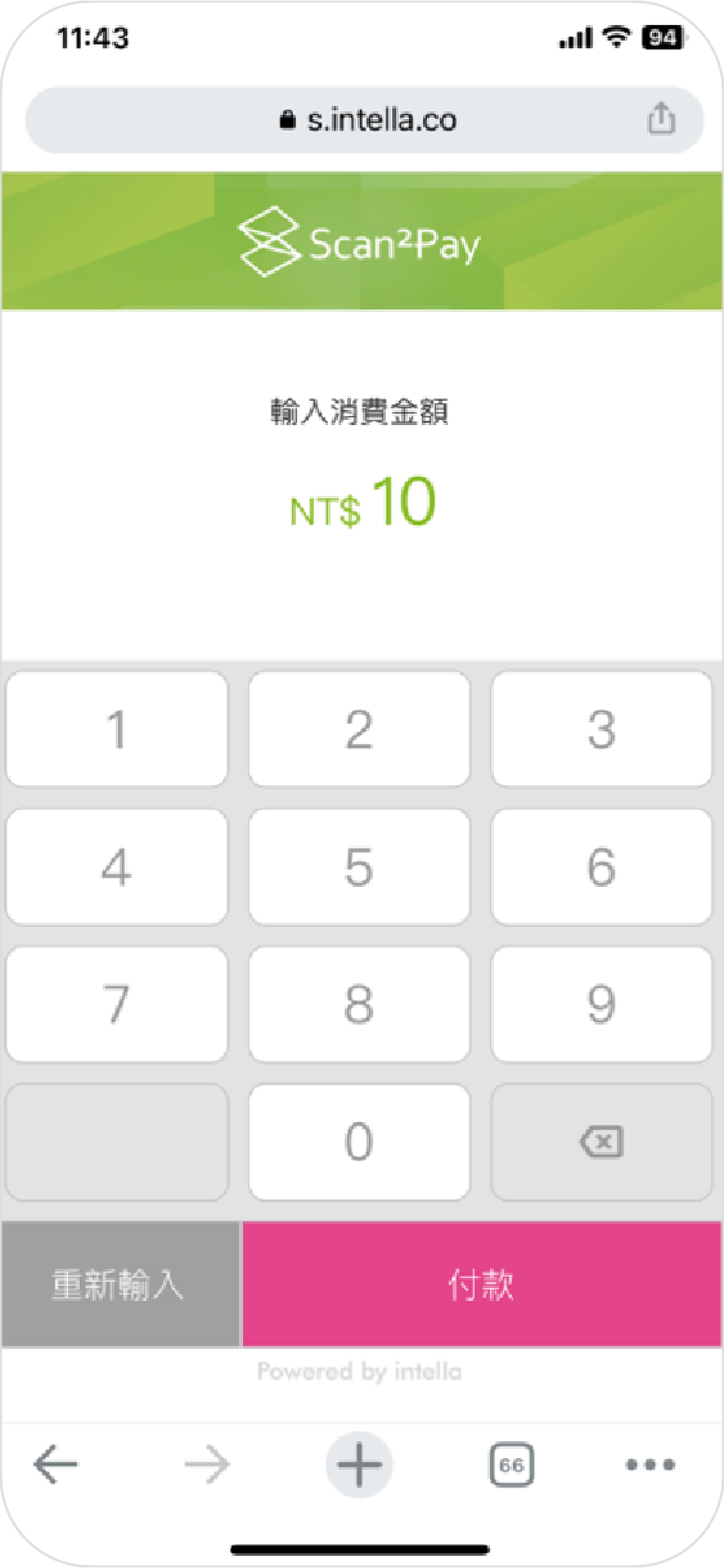The image size is (724, 1568).
Task: Tap the number 9 key
Action: [x=601, y=1003]
